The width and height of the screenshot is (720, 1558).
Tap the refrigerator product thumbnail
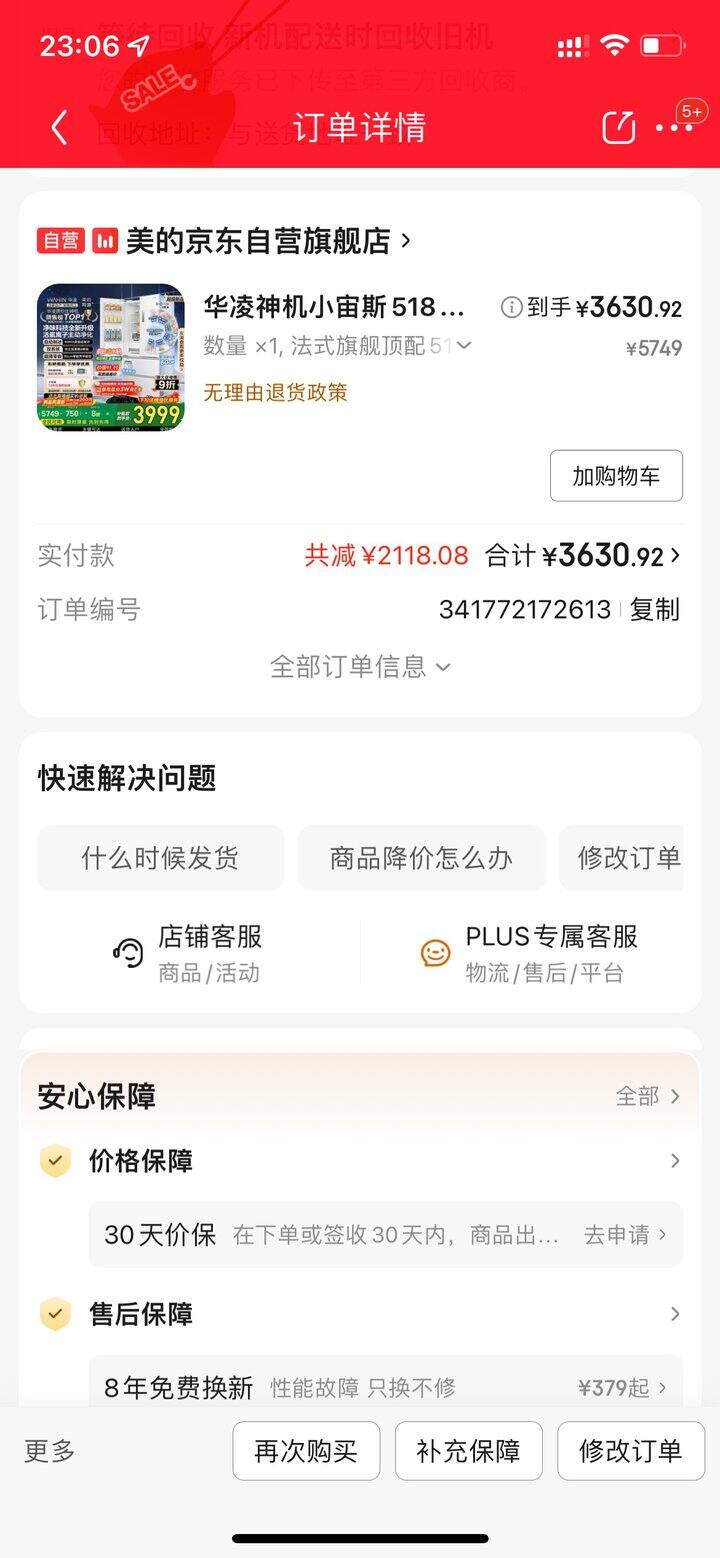coord(109,355)
